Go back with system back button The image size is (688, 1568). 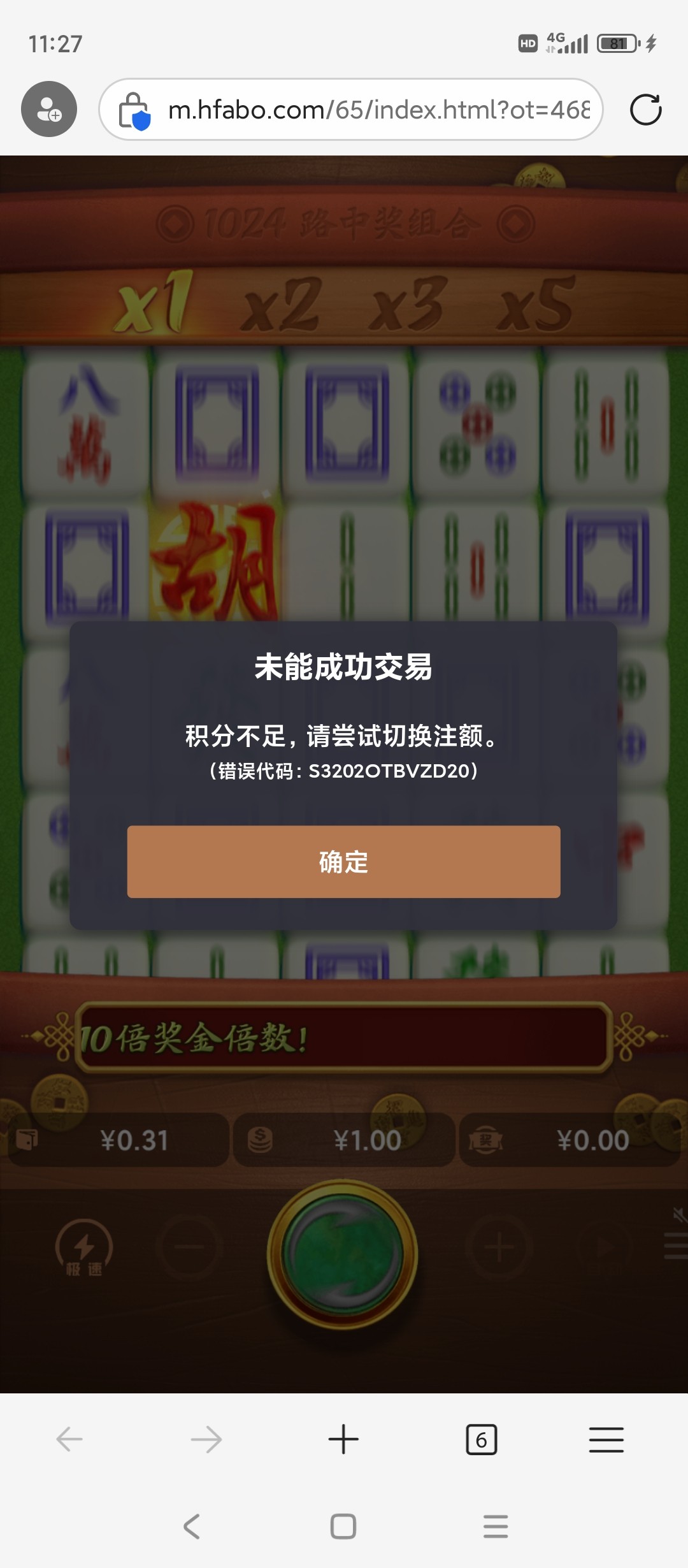tap(192, 1527)
